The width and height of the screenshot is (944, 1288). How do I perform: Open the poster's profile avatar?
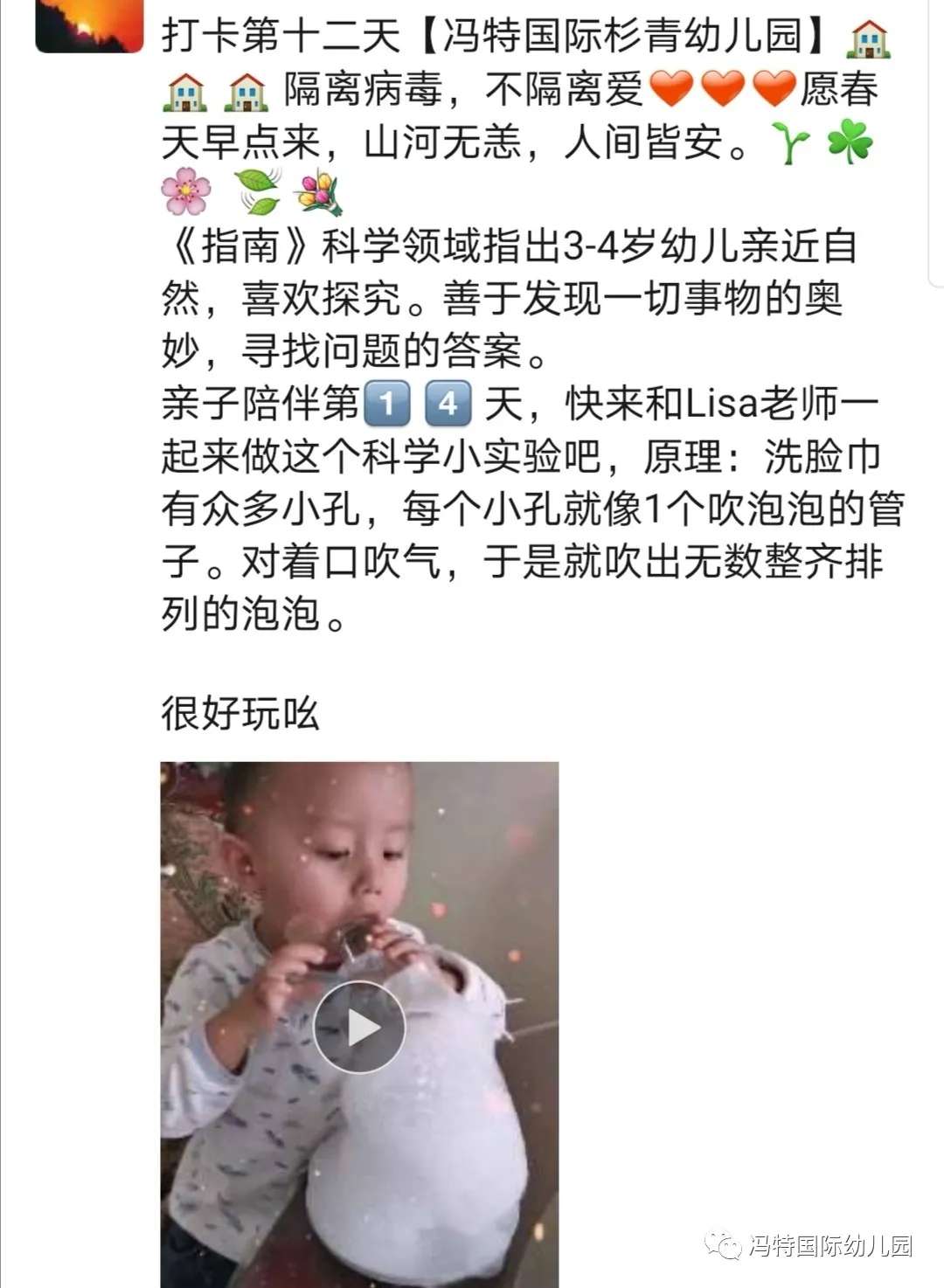[88, 25]
